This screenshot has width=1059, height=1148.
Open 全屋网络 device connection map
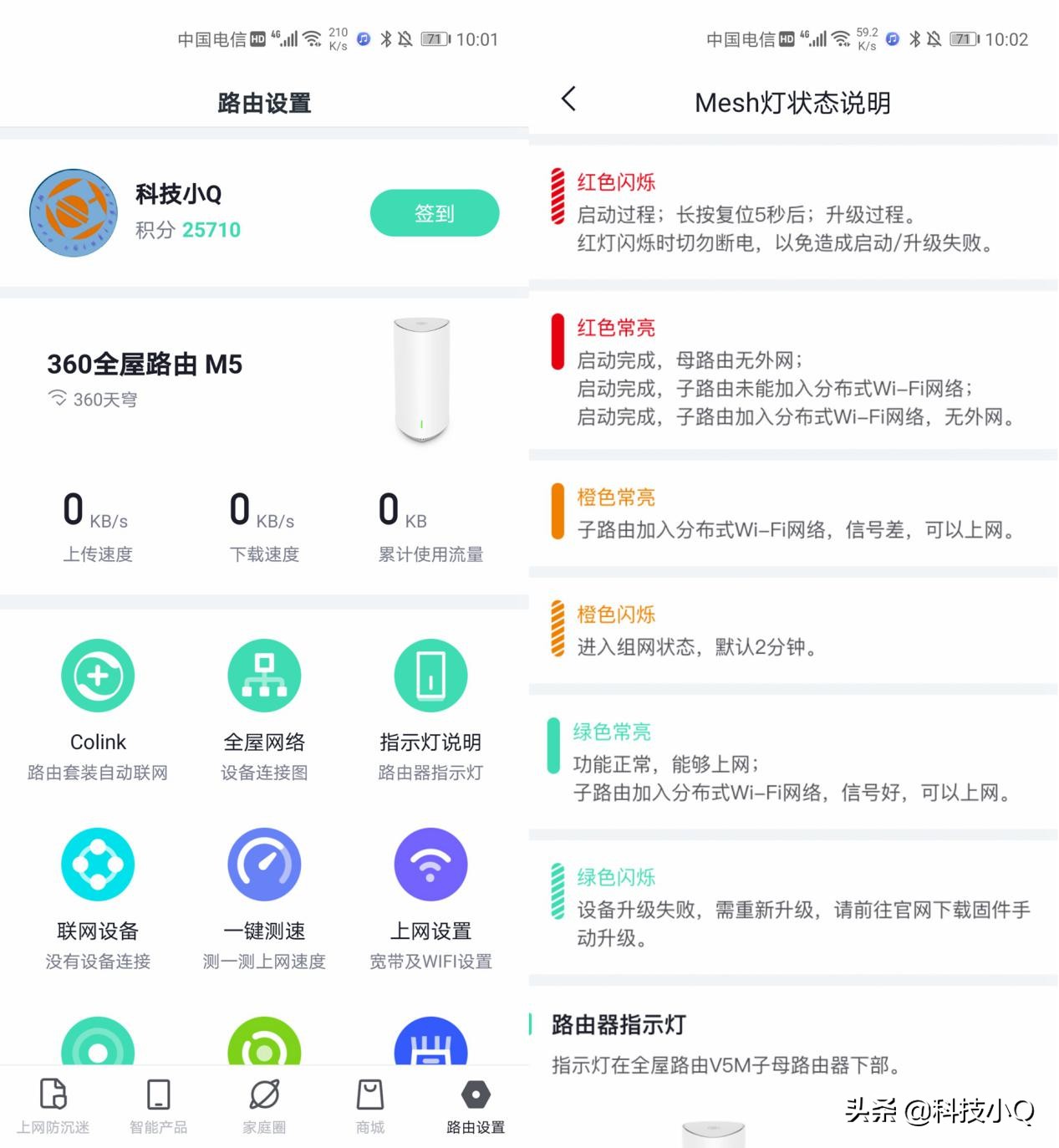click(264, 707)
